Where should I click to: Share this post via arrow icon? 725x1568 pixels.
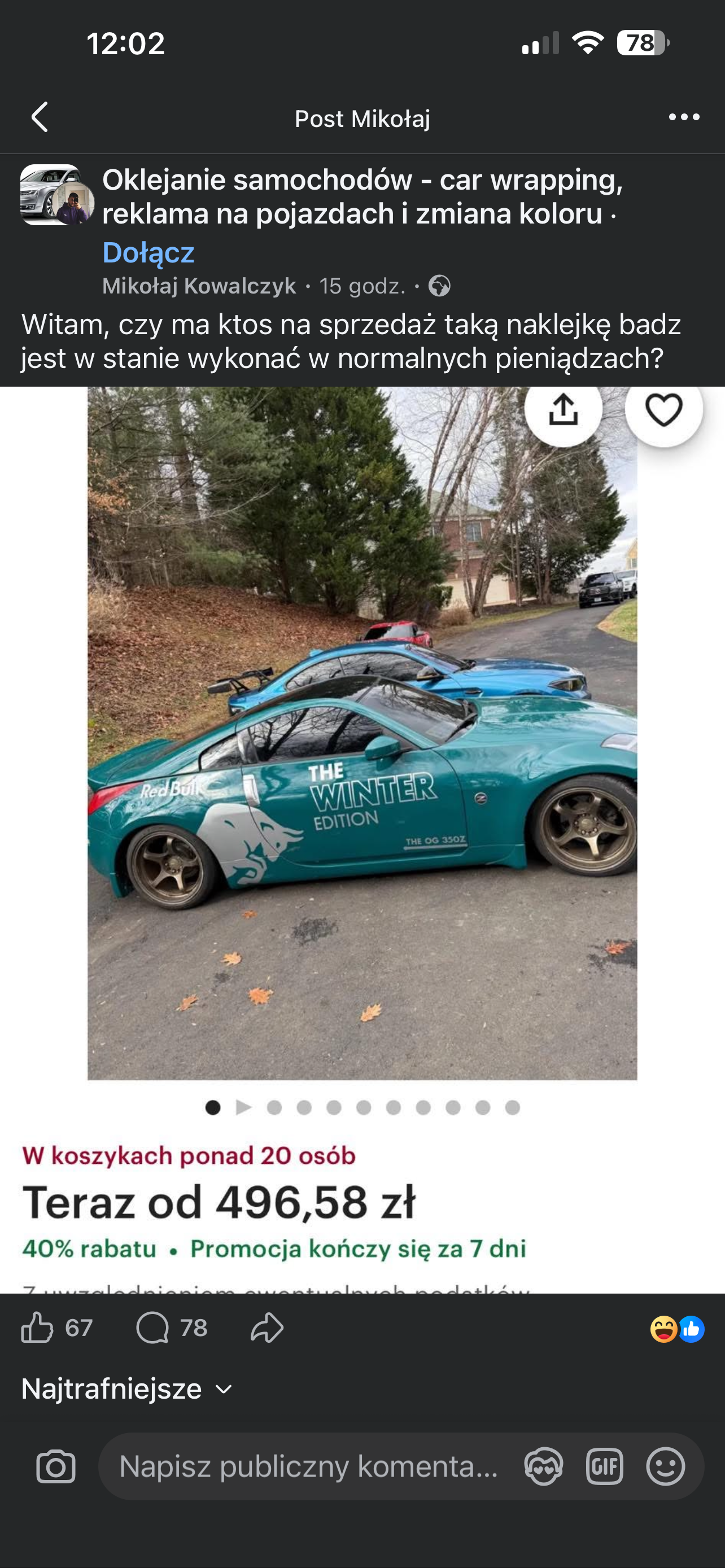(267, 1328)
